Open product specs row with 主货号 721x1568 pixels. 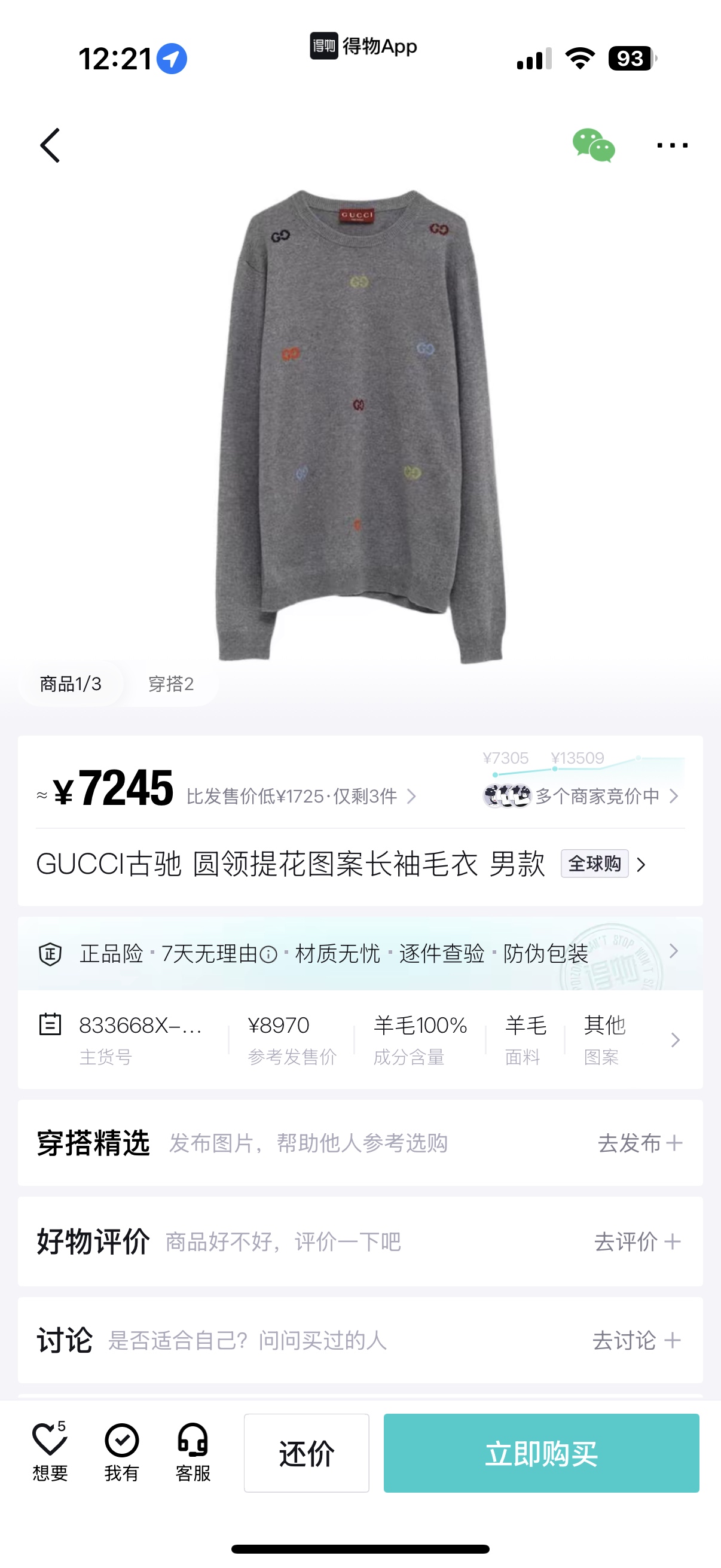click(360, 1039)
